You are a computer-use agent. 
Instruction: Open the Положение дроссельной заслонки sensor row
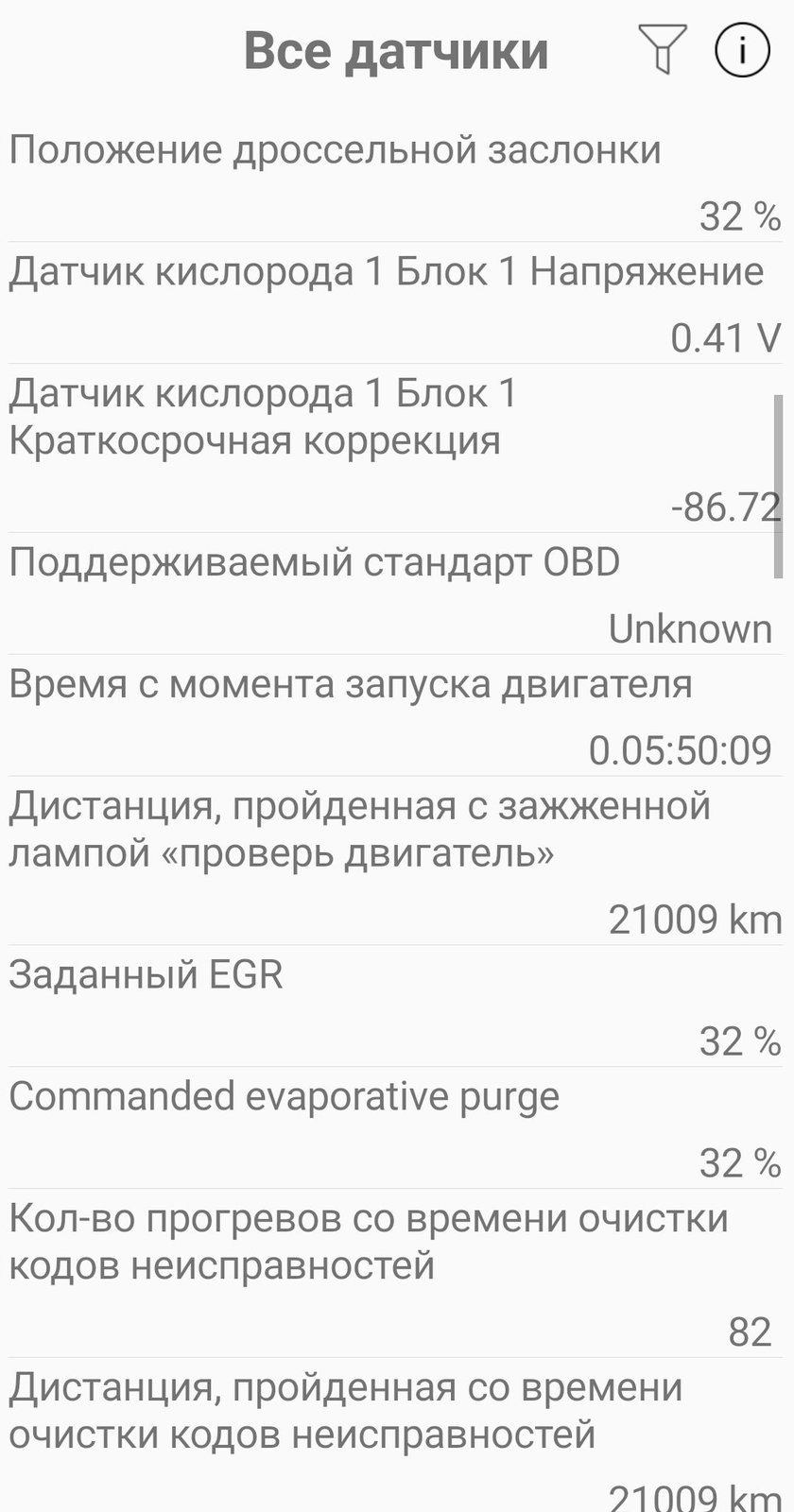[397, 180]
